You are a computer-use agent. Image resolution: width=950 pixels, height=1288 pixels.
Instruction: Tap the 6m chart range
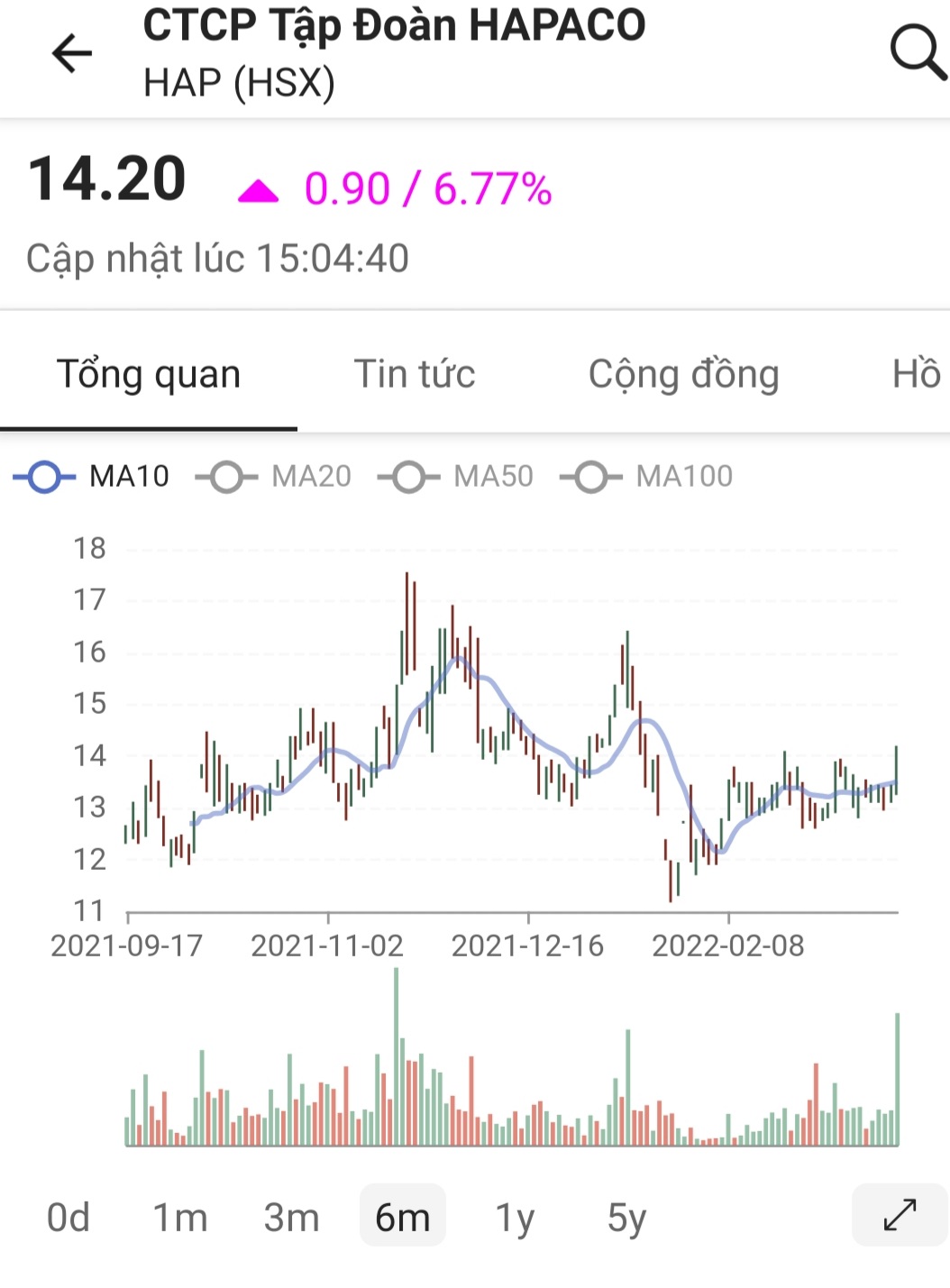tap(402, 1217)
